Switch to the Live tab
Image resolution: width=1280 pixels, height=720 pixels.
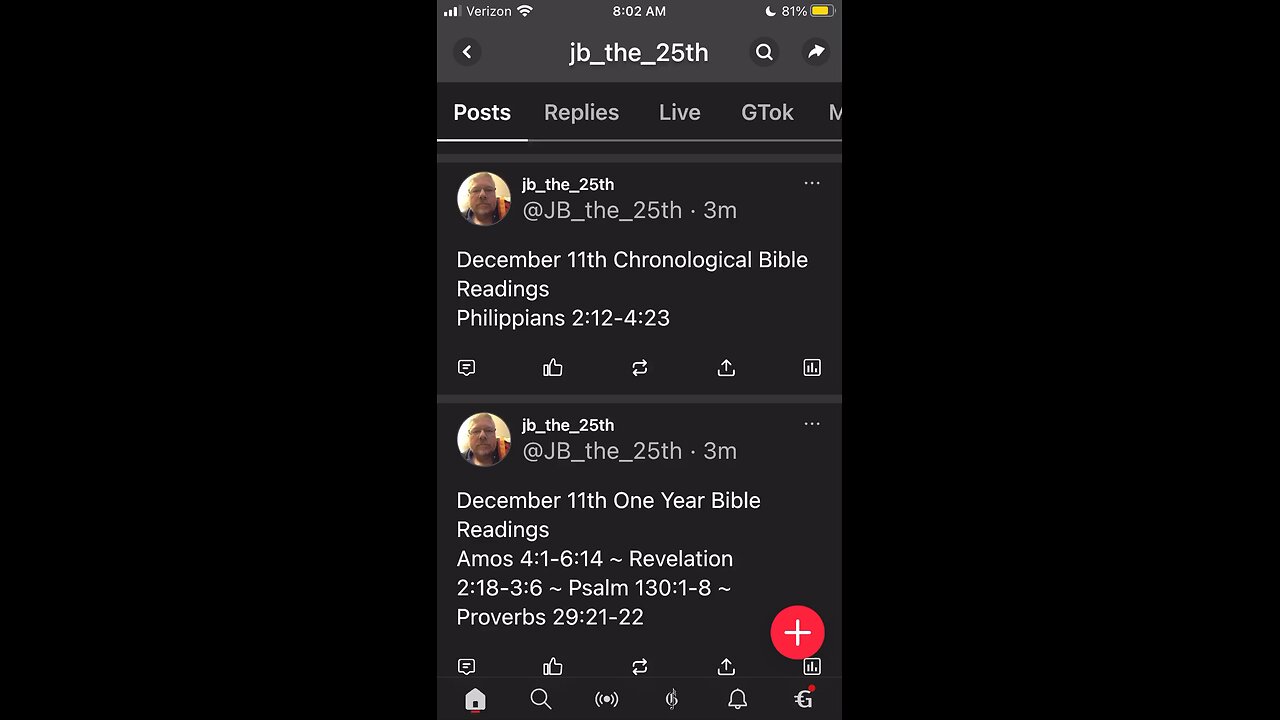[679, 113]
